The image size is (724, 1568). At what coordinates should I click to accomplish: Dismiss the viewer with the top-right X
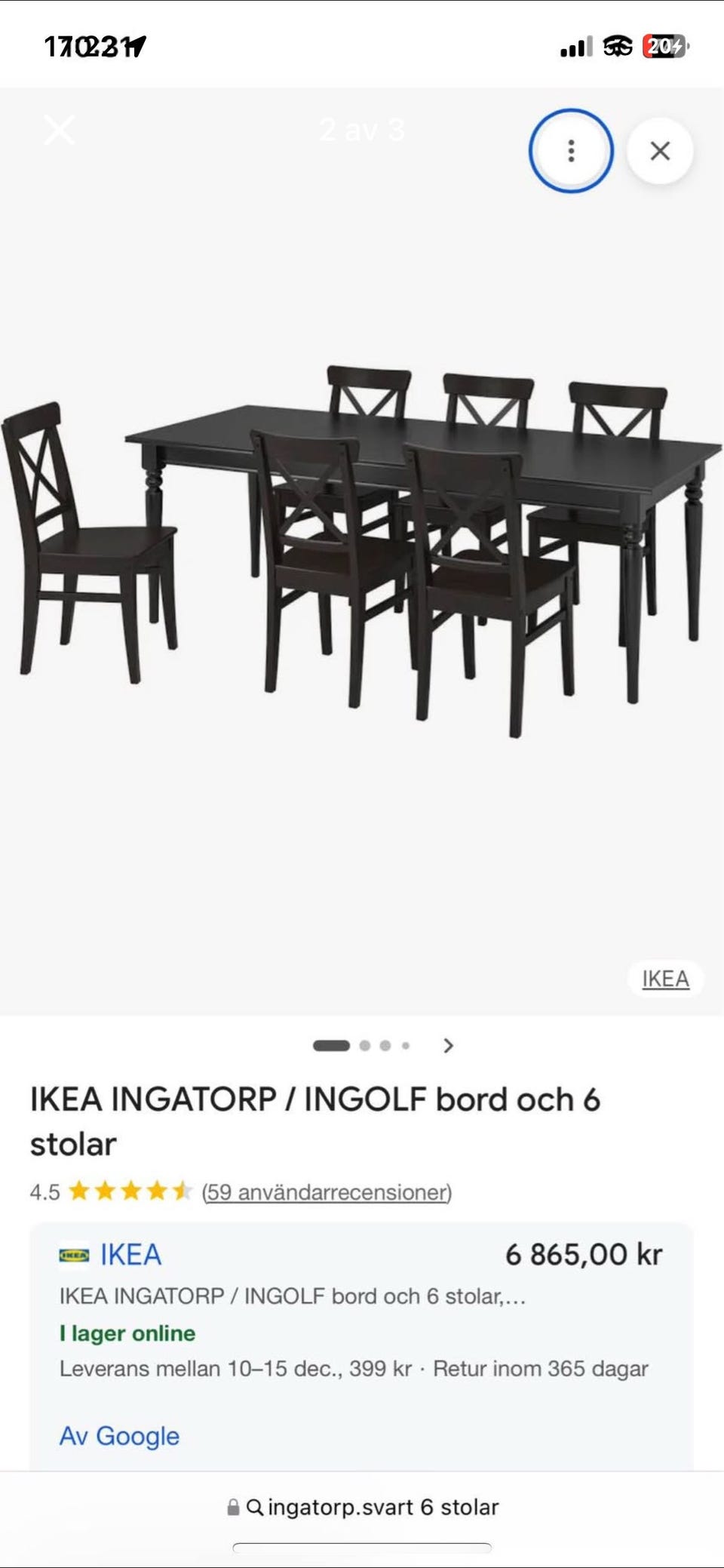coord(661,151)
